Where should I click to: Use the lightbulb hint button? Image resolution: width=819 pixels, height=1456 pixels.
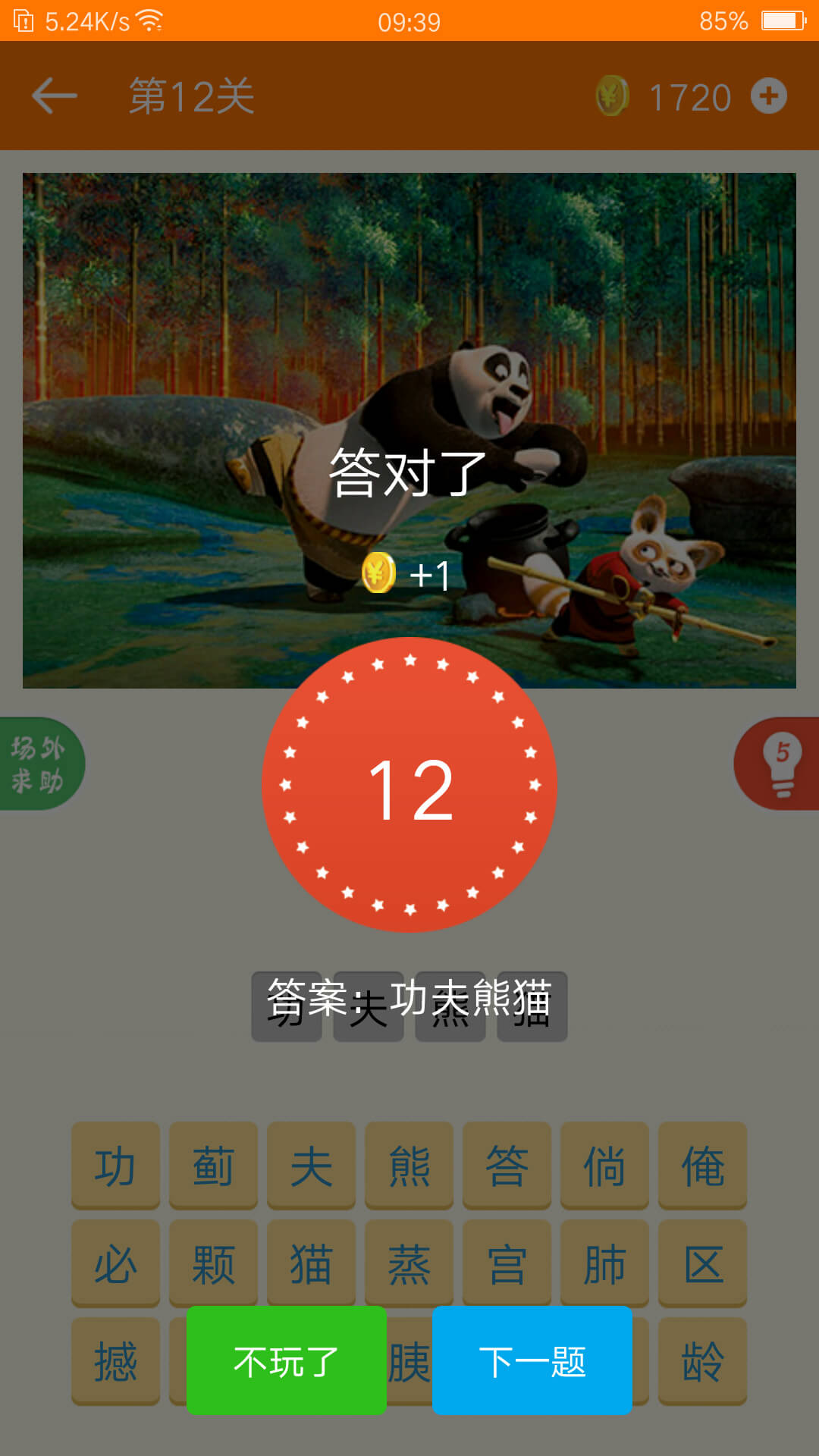click(x=781, y=763)
